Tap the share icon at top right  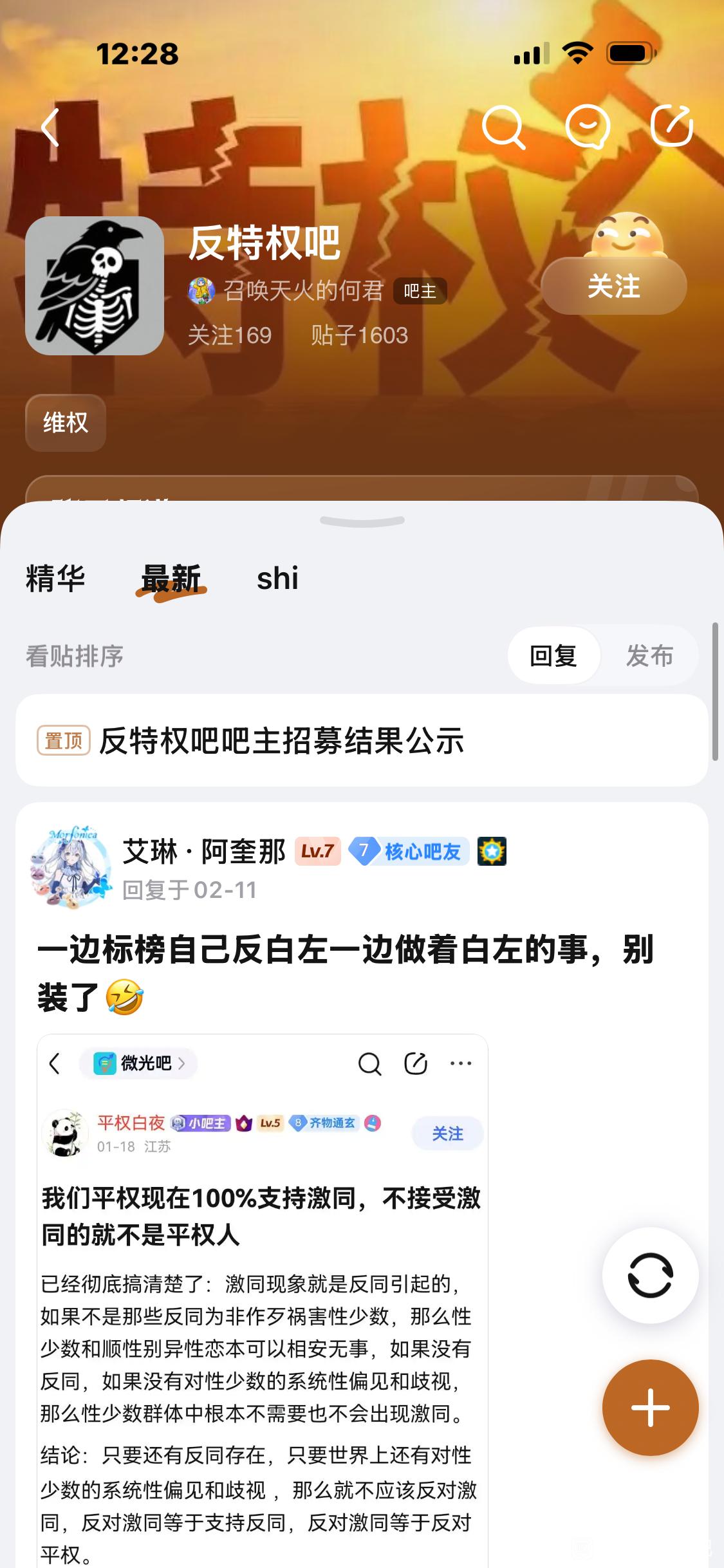click(x=671, y=126)
